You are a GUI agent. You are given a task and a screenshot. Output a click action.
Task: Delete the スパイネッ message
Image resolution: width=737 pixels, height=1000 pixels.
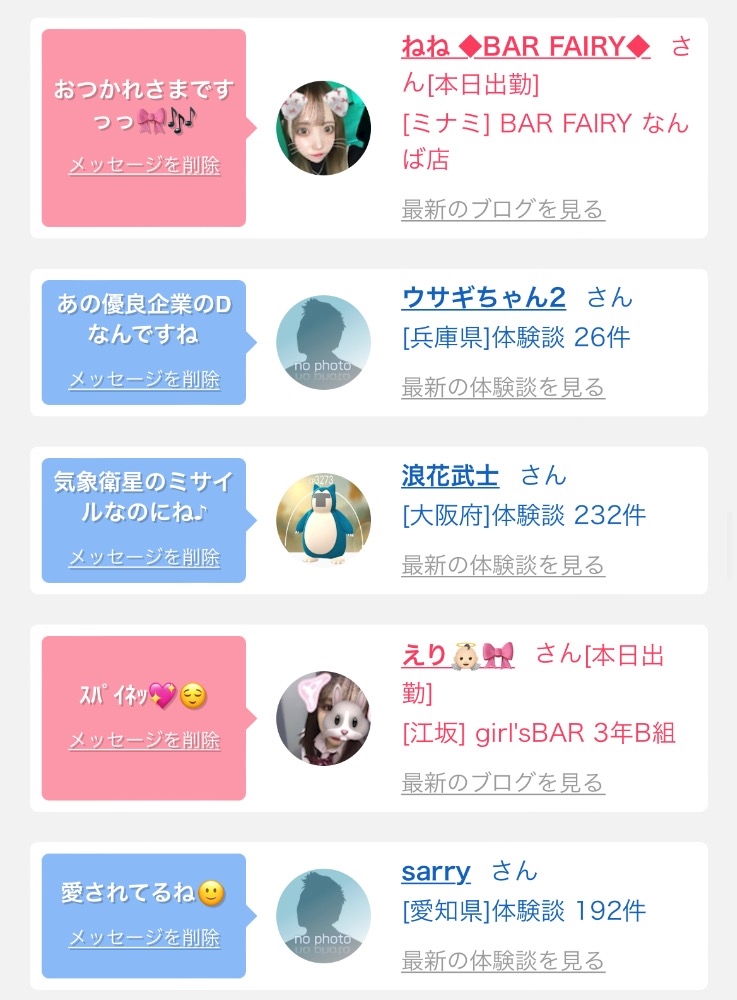click(144, 740)
